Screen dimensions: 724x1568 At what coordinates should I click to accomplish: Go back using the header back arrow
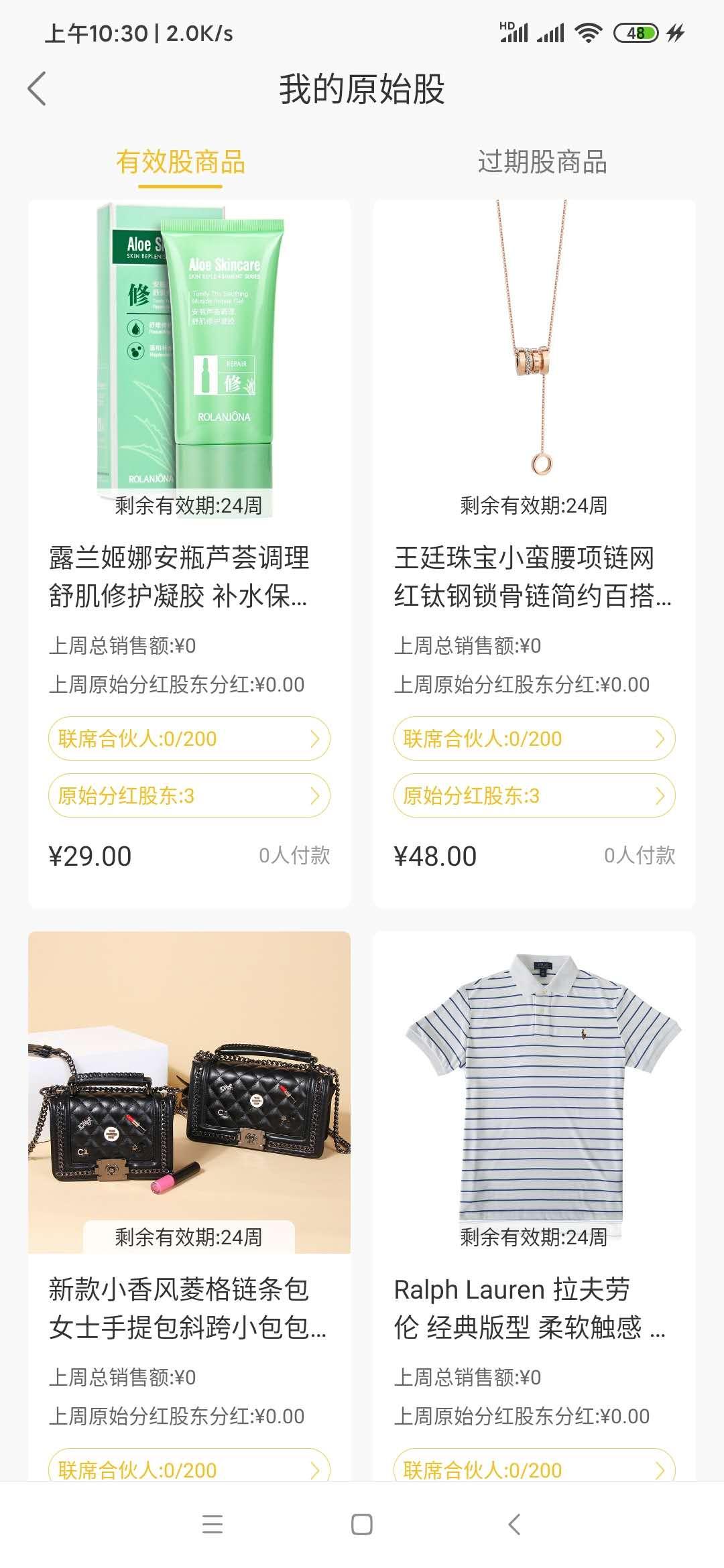(x=38, y=88)
